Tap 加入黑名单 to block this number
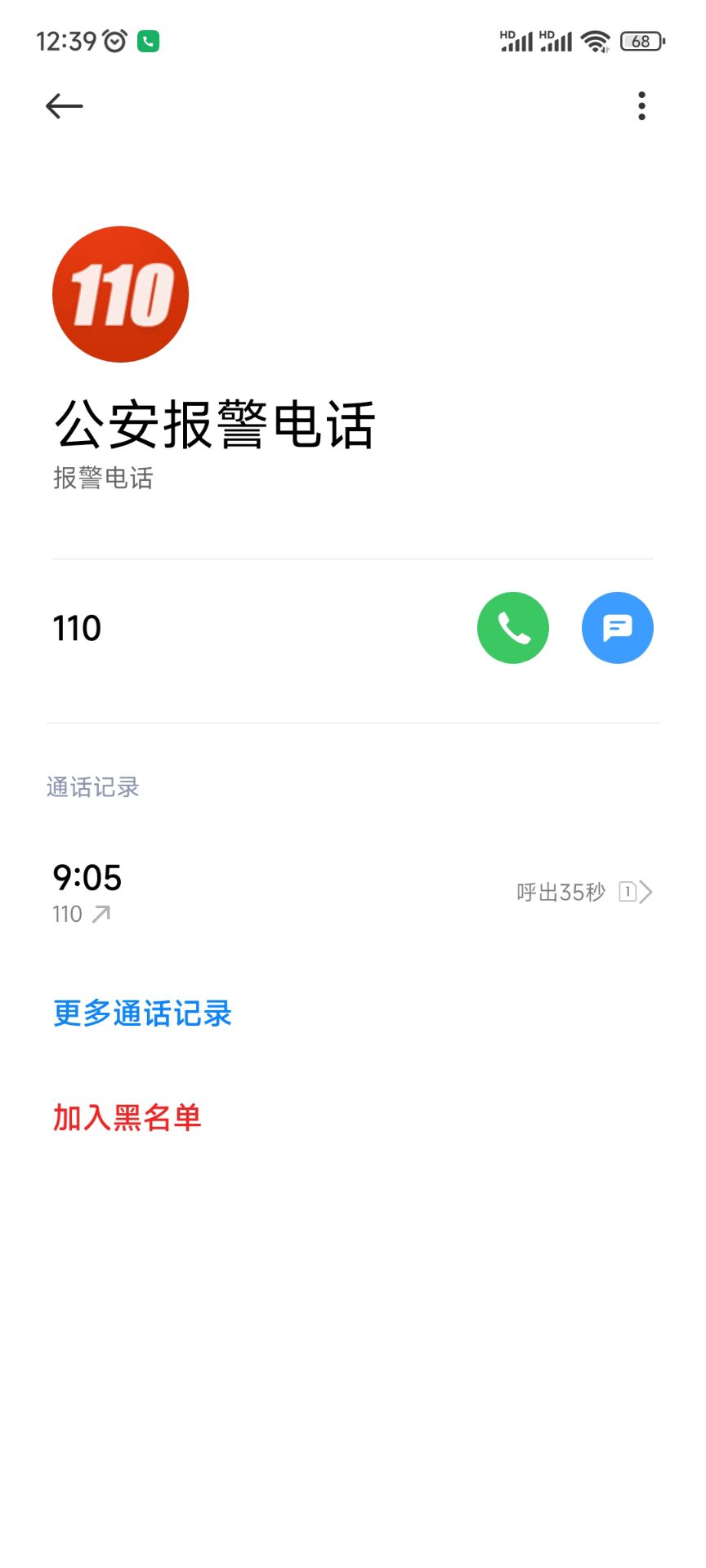 pos(127,1117)
